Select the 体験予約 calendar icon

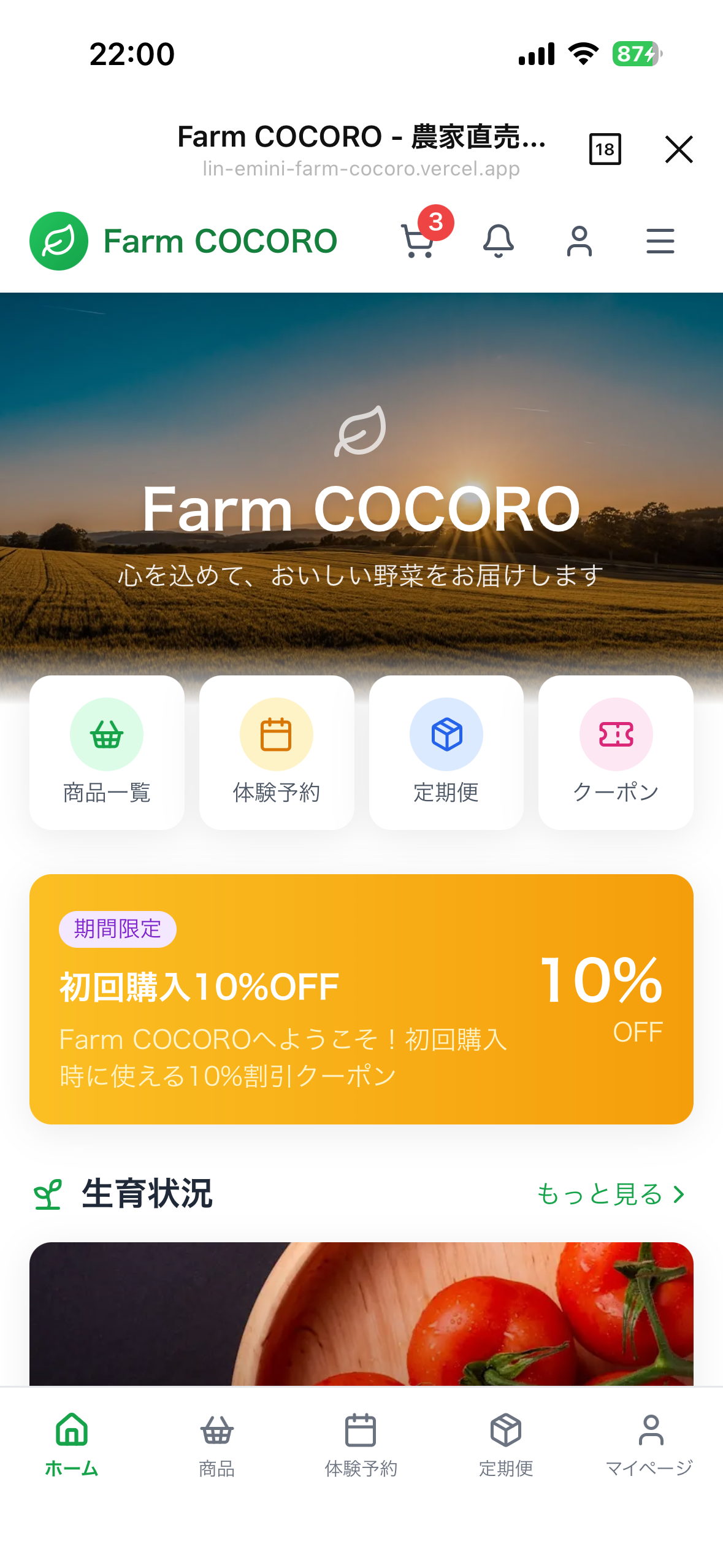click(x=276, y=734)
